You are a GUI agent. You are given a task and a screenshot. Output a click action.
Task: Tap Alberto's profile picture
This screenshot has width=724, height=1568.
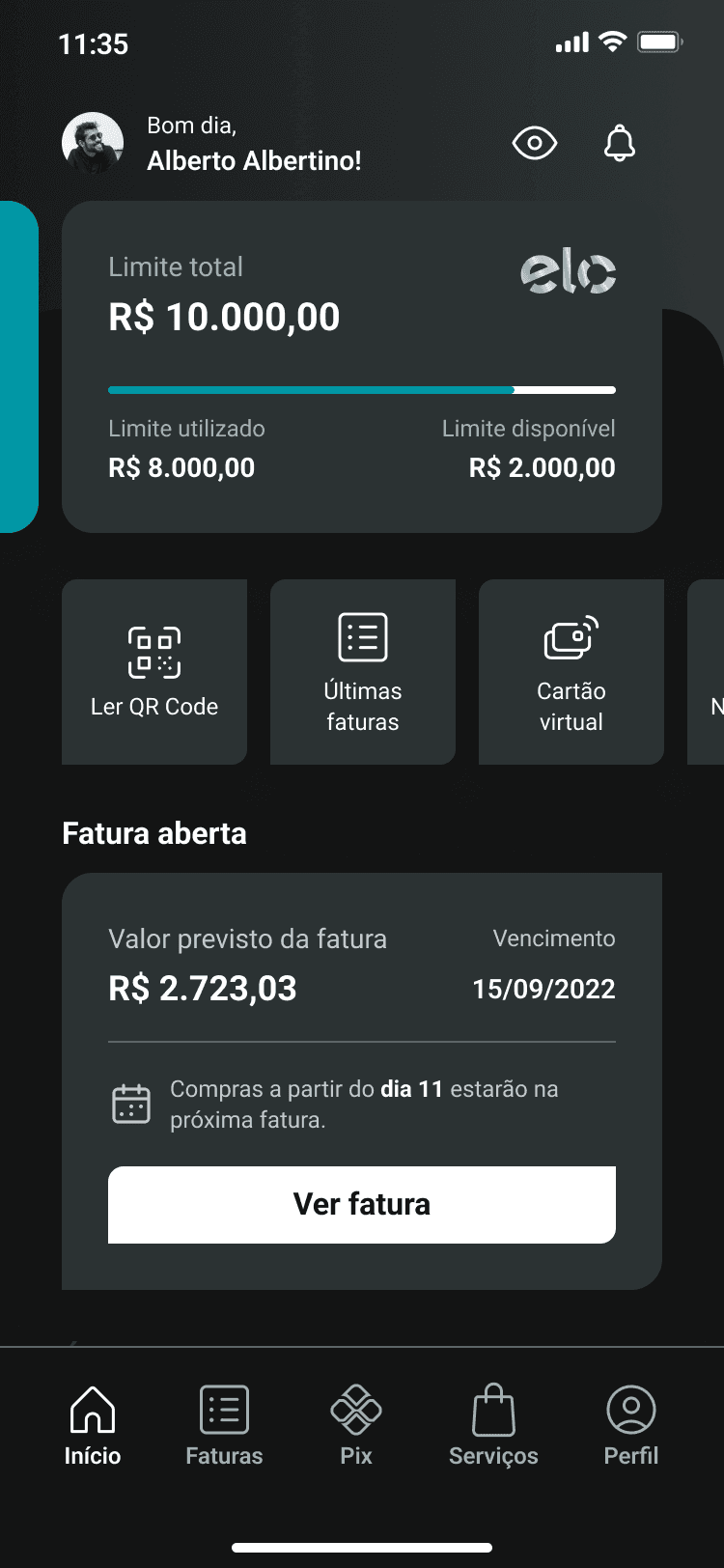click(93, 144)
